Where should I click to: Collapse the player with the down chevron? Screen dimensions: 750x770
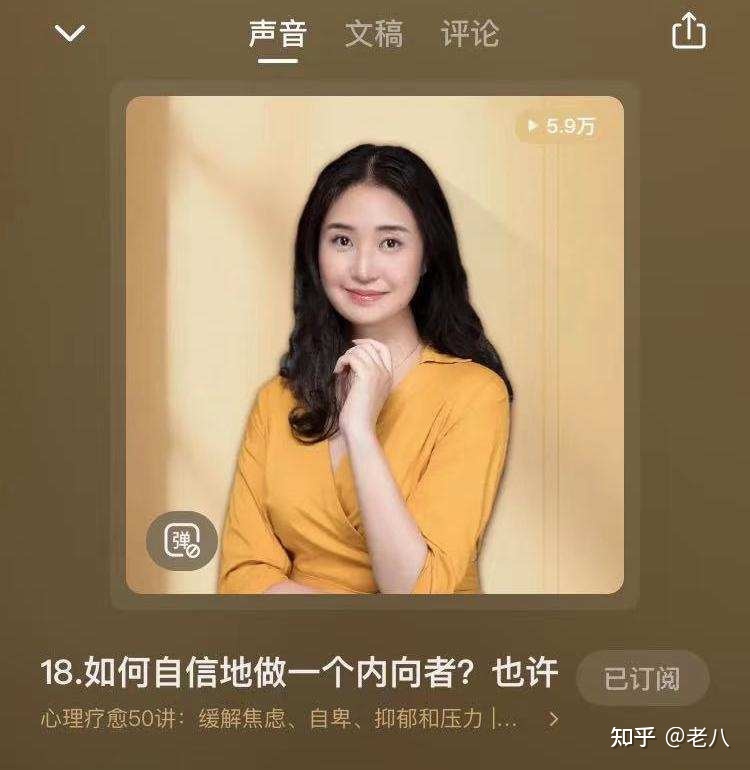[x=70, y=34]
